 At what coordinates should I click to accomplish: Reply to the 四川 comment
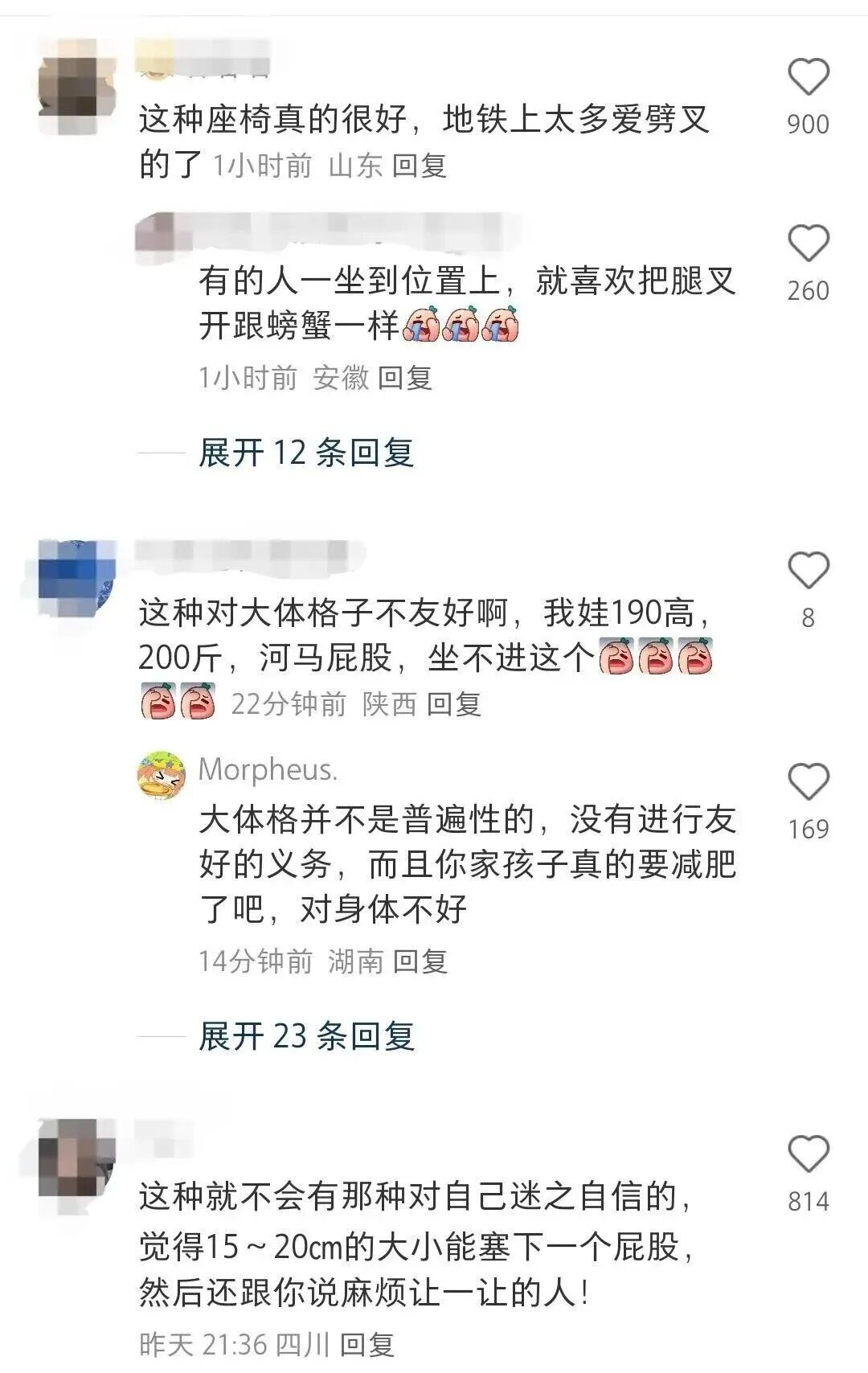coord(366,1344)
